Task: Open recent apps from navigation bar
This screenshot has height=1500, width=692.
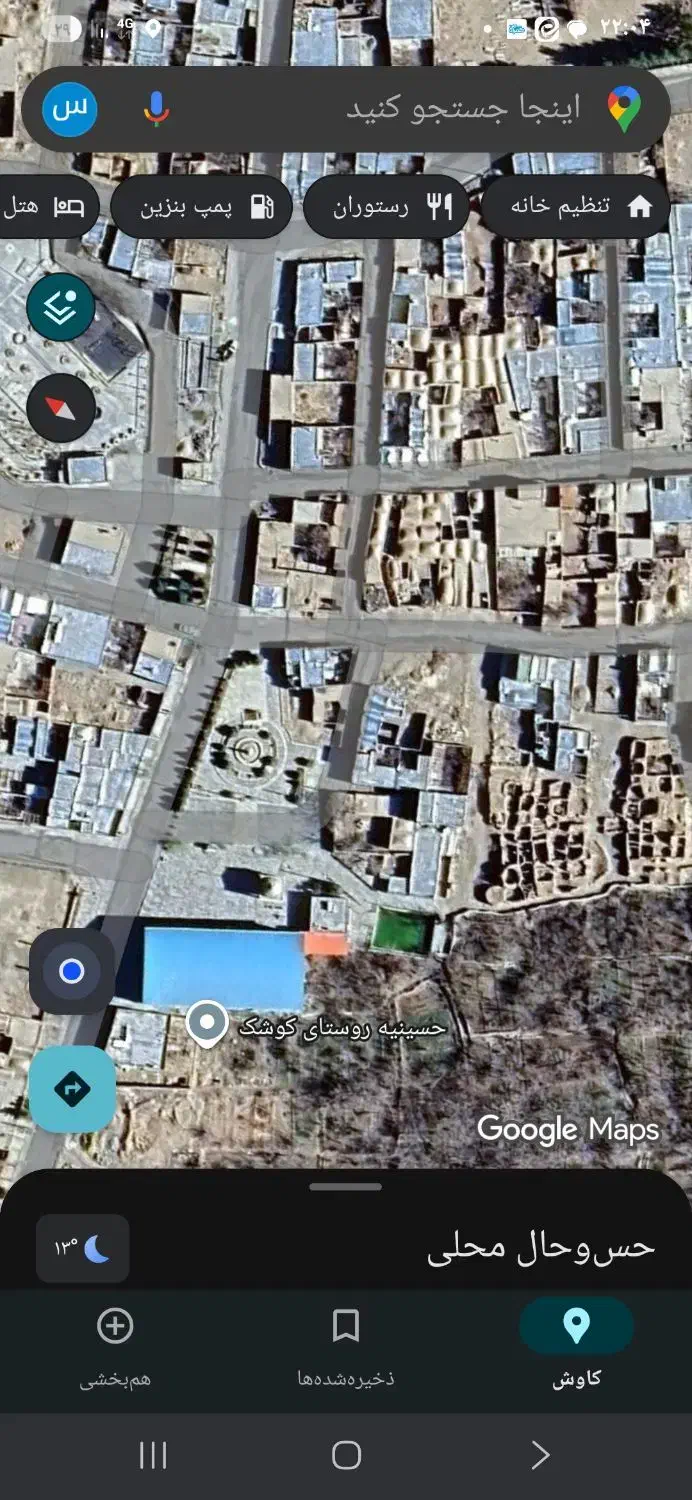Action: [x=153, y=1455]
